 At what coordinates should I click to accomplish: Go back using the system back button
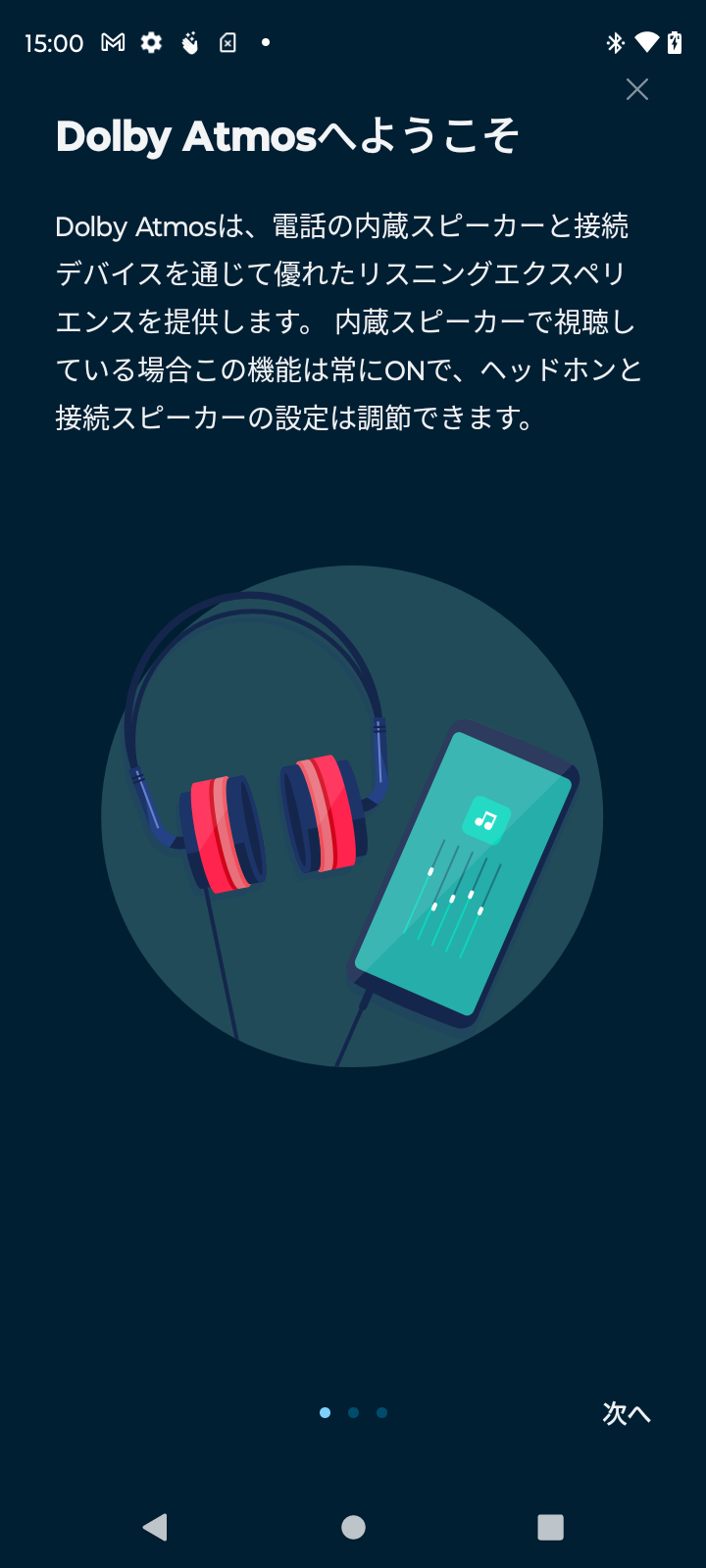click(155, 1527)
